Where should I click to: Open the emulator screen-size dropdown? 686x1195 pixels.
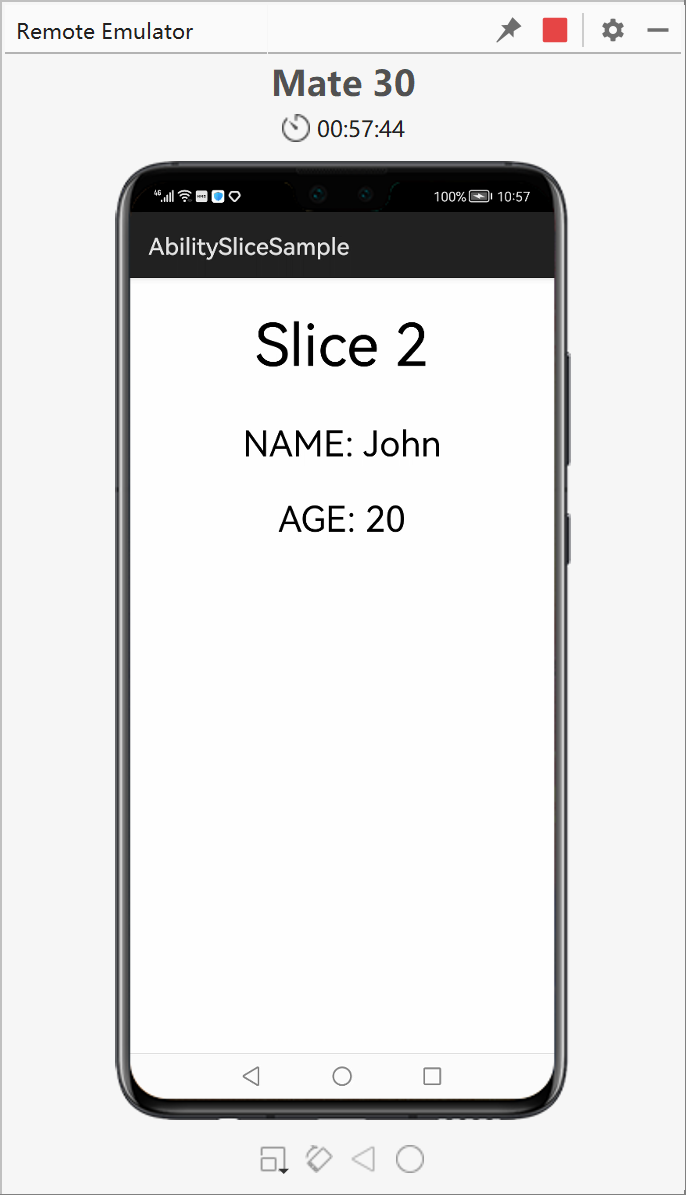point(273,1160)
